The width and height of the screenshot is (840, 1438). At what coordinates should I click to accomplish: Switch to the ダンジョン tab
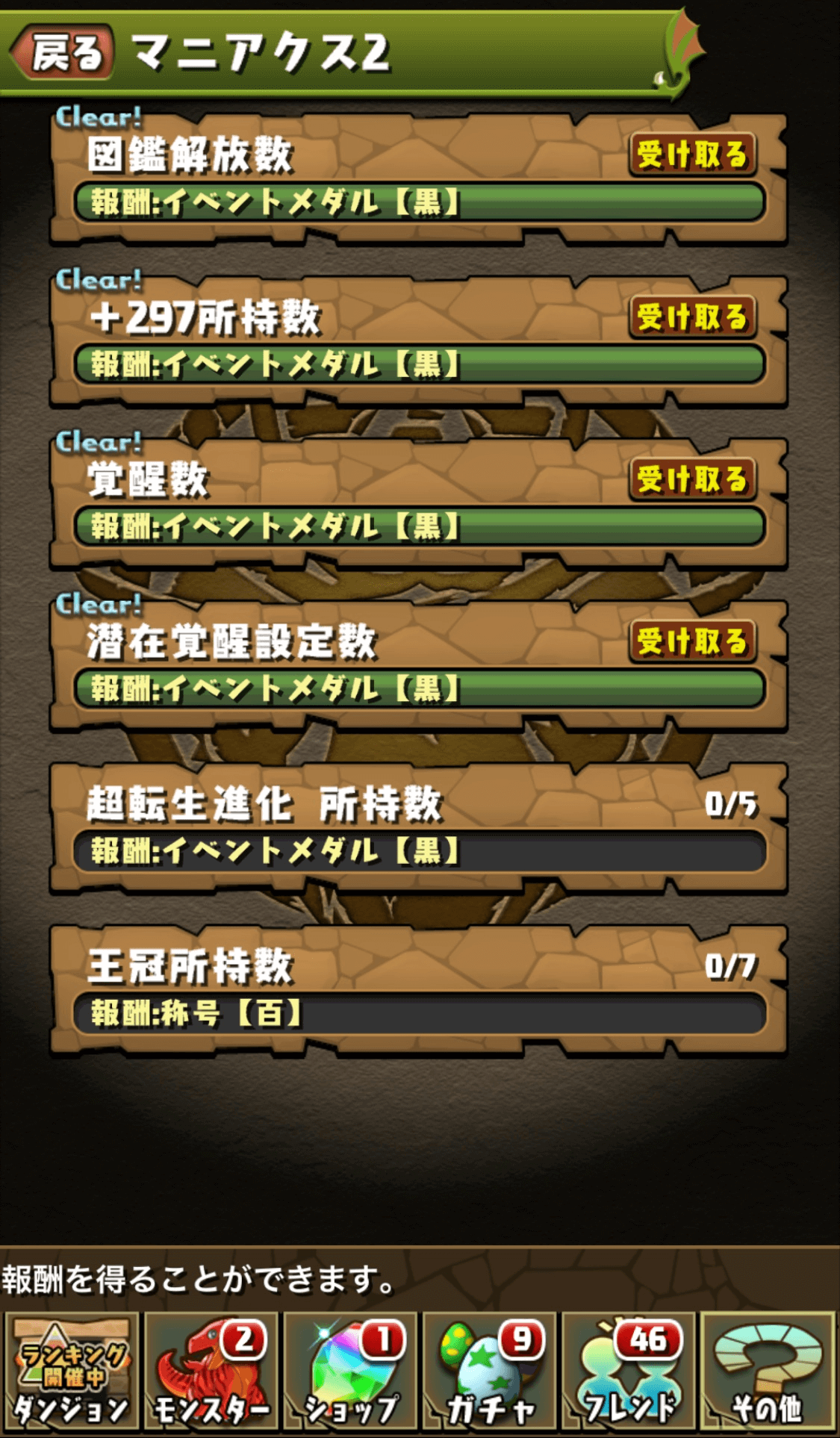coord(72,1372)
